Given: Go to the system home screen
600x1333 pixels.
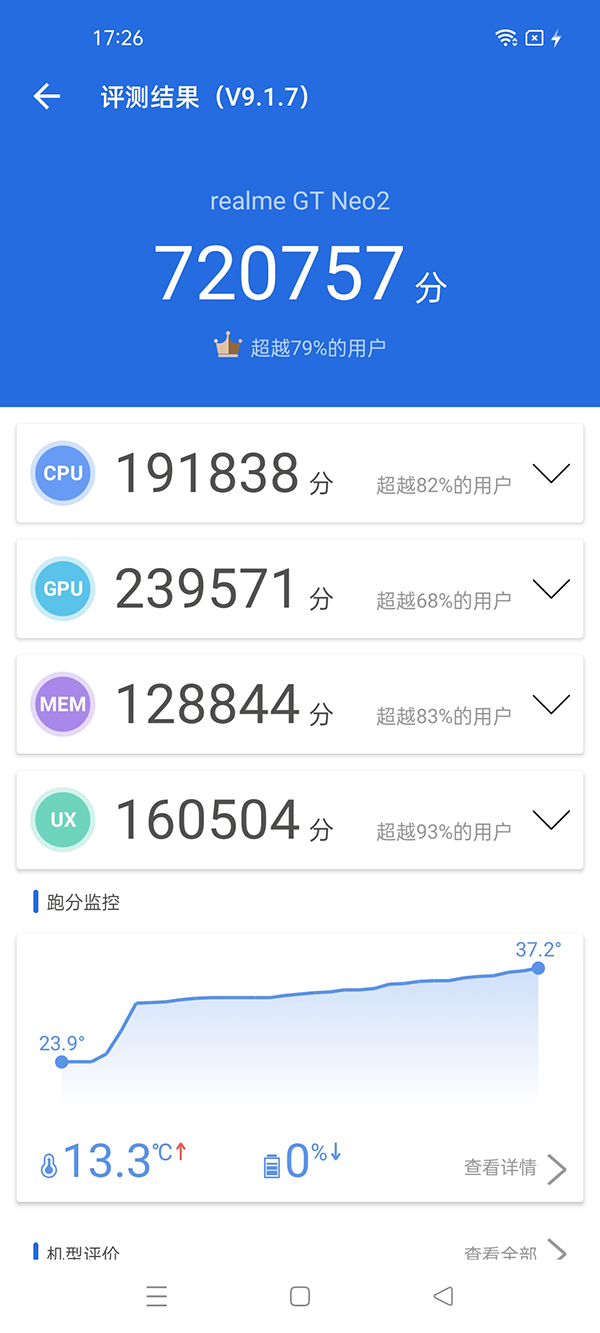Looking at the screenshot, I should pyautogui.click(x=299, y=1296).
